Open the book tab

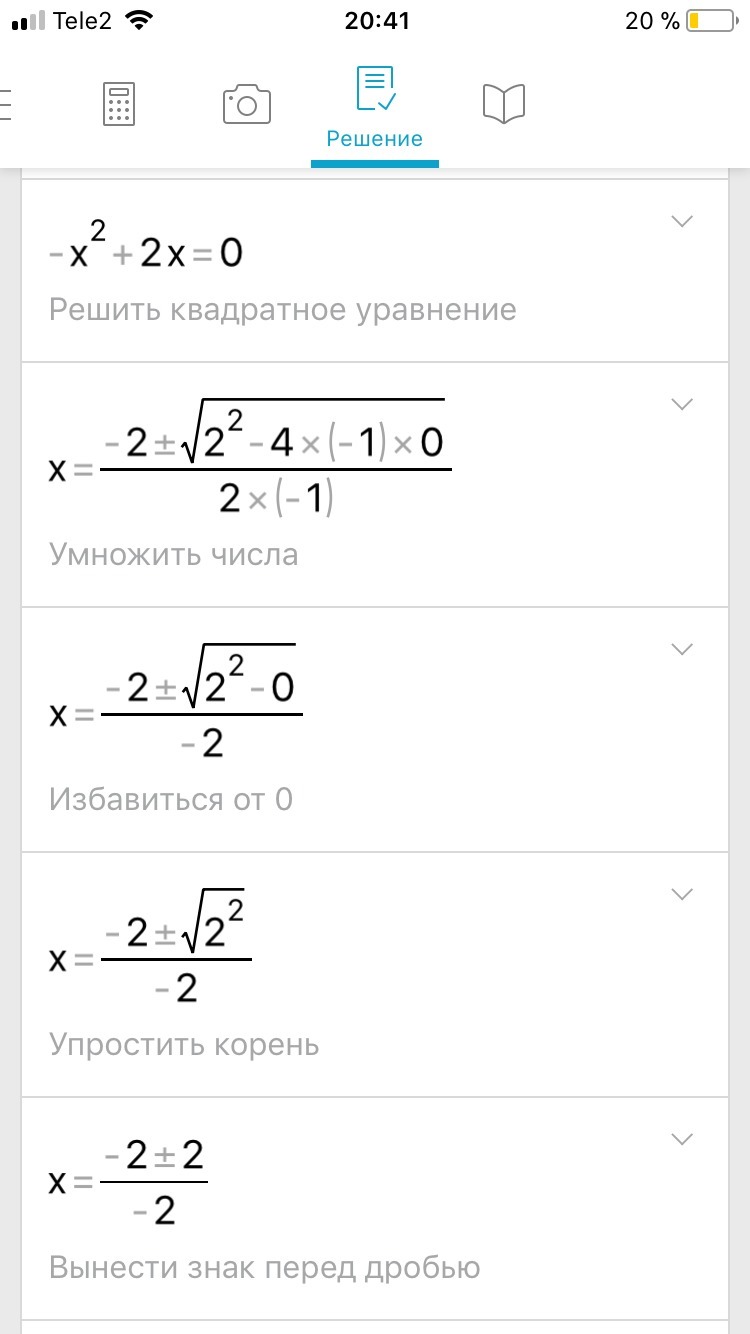(503, 104)
